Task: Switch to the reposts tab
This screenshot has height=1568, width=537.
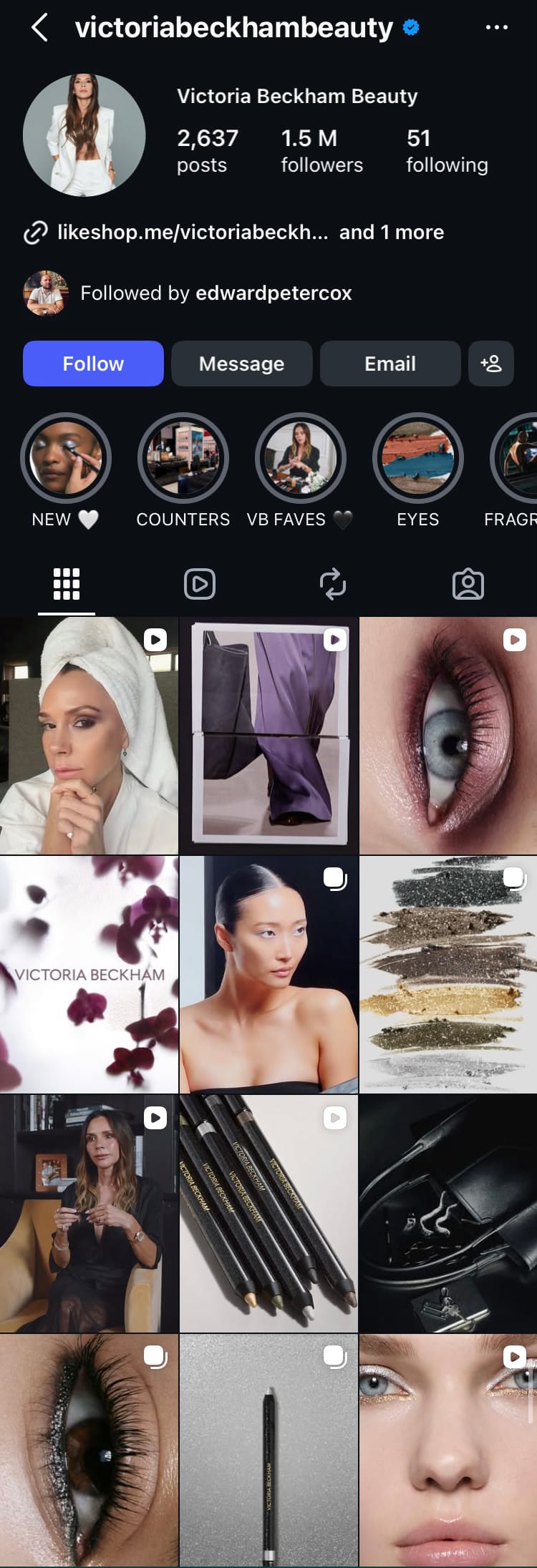Action: pos(333,584)
